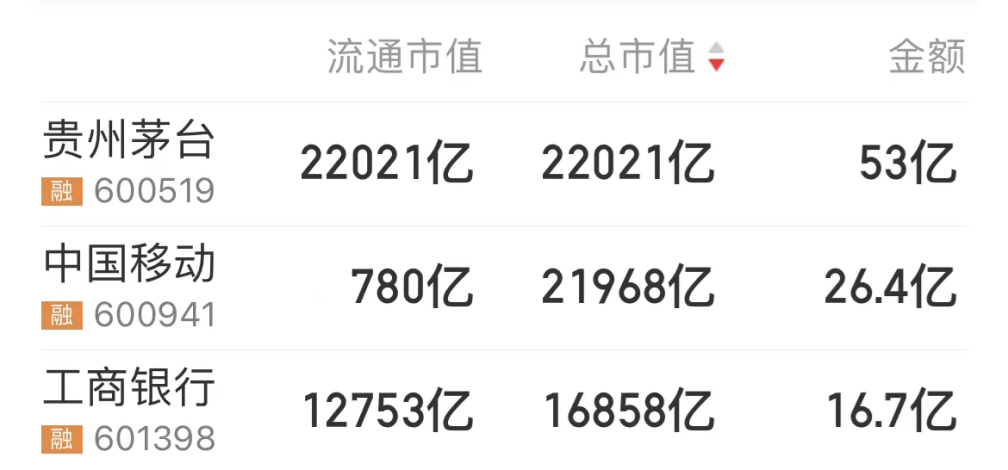Sort stocks by 金额 column
The width and height of the screenshot is (1008, 470).
click(x=926, y=58)
